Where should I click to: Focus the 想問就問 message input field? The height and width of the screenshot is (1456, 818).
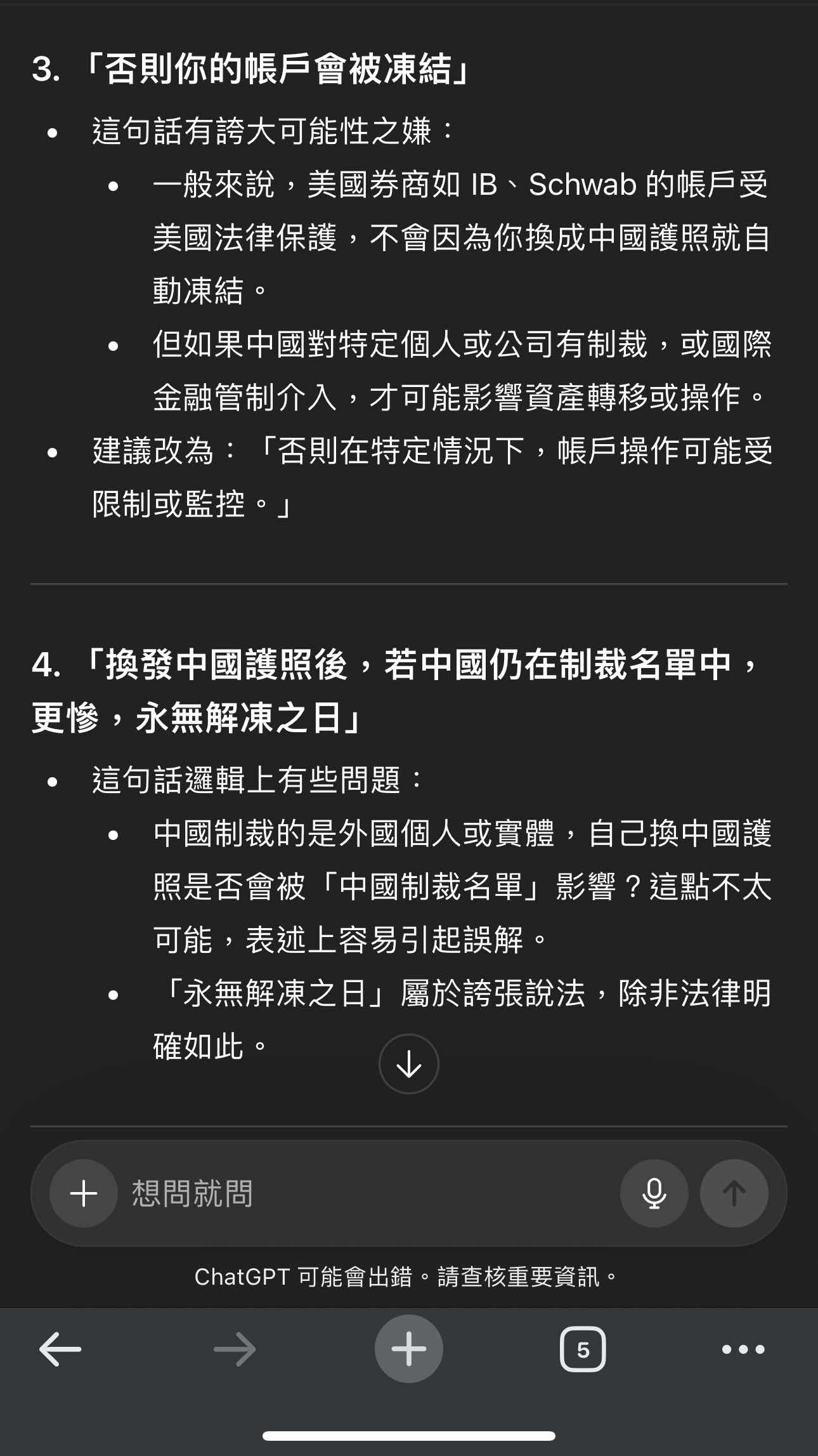(x=368, y=1193)
